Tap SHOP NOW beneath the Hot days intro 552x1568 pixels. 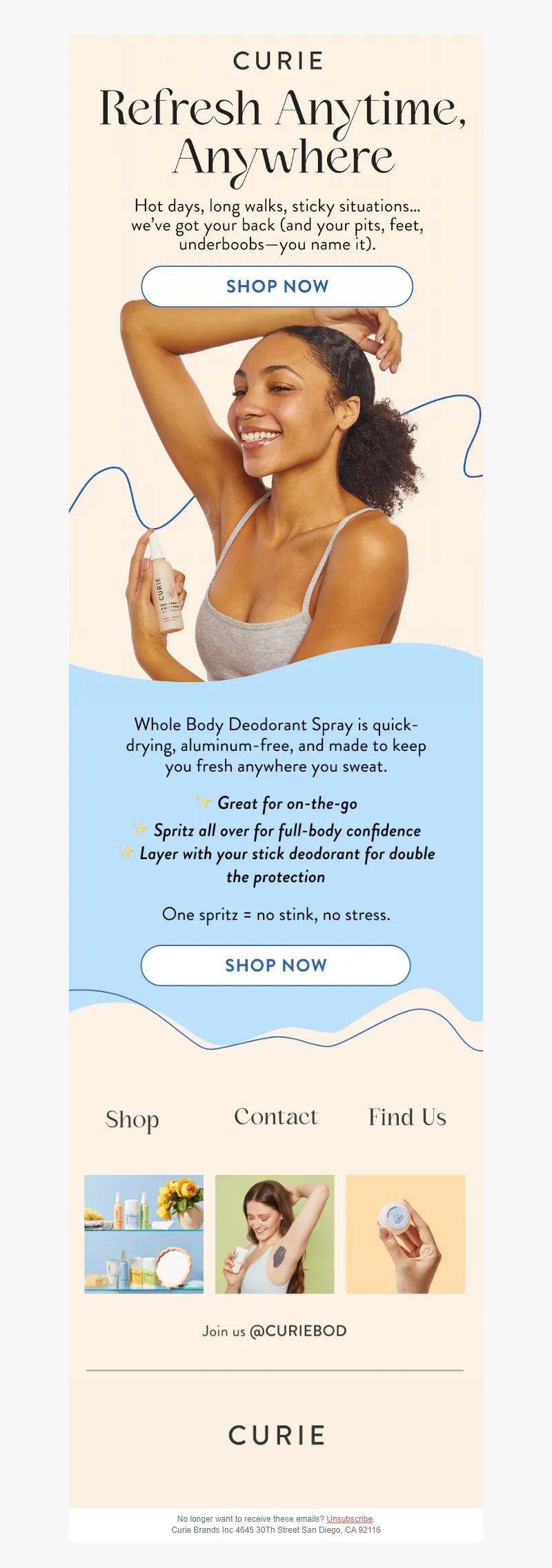click(277, 286)
